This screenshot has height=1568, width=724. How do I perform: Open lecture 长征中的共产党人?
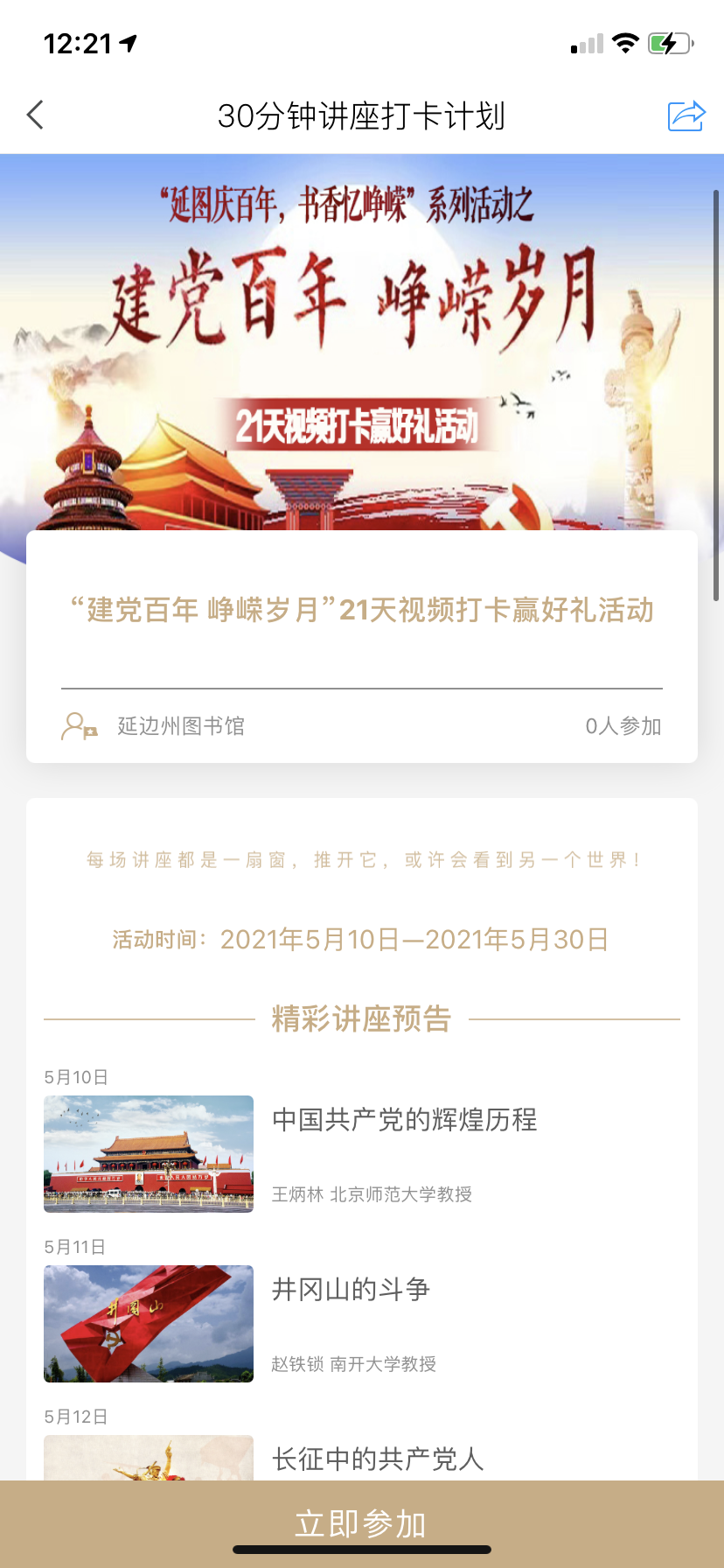coord(378,1458)
